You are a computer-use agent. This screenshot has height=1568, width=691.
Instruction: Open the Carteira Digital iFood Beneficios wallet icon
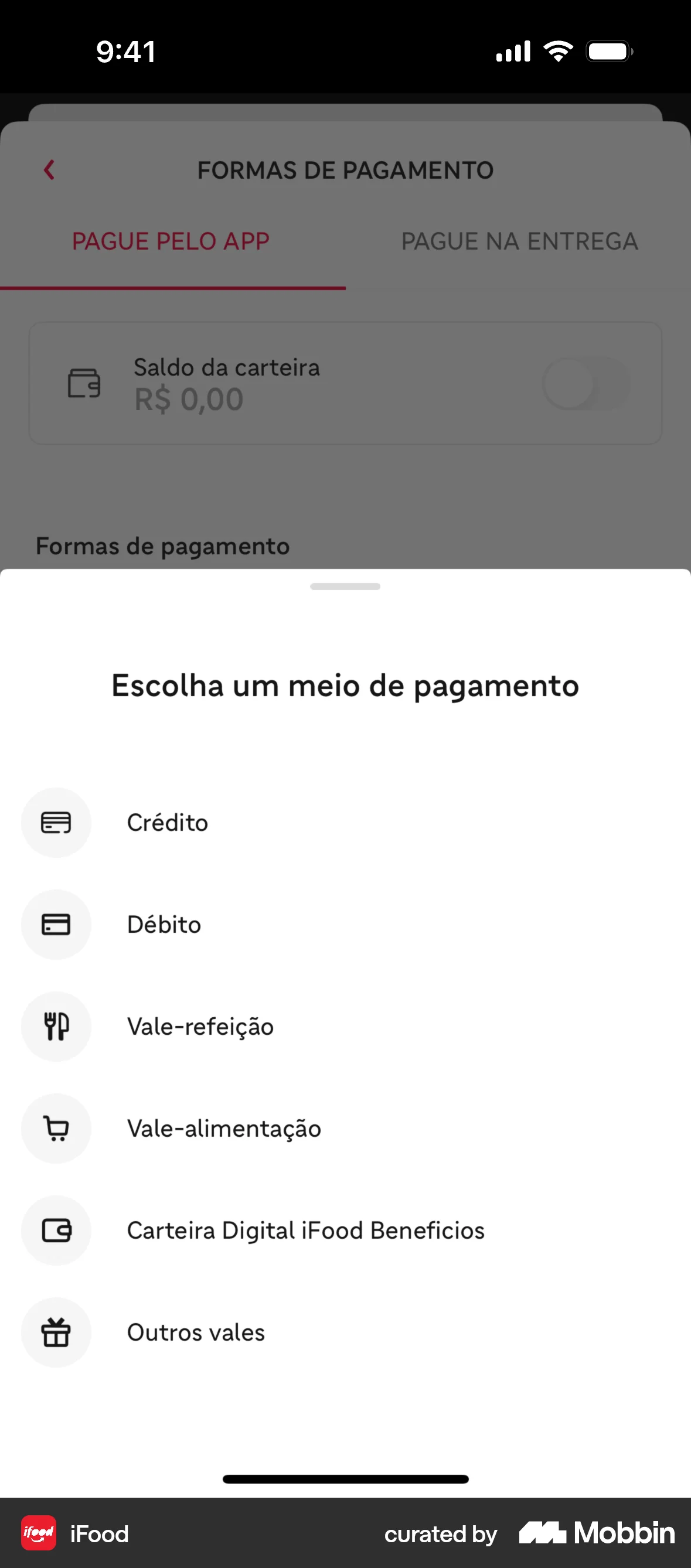point(56,1230)
